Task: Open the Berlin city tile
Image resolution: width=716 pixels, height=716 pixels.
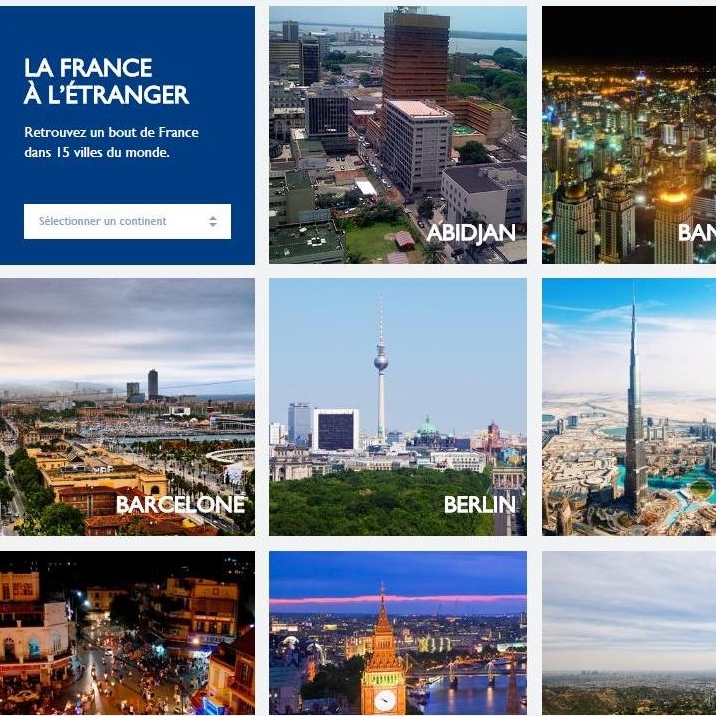Action: coord(397,407)
